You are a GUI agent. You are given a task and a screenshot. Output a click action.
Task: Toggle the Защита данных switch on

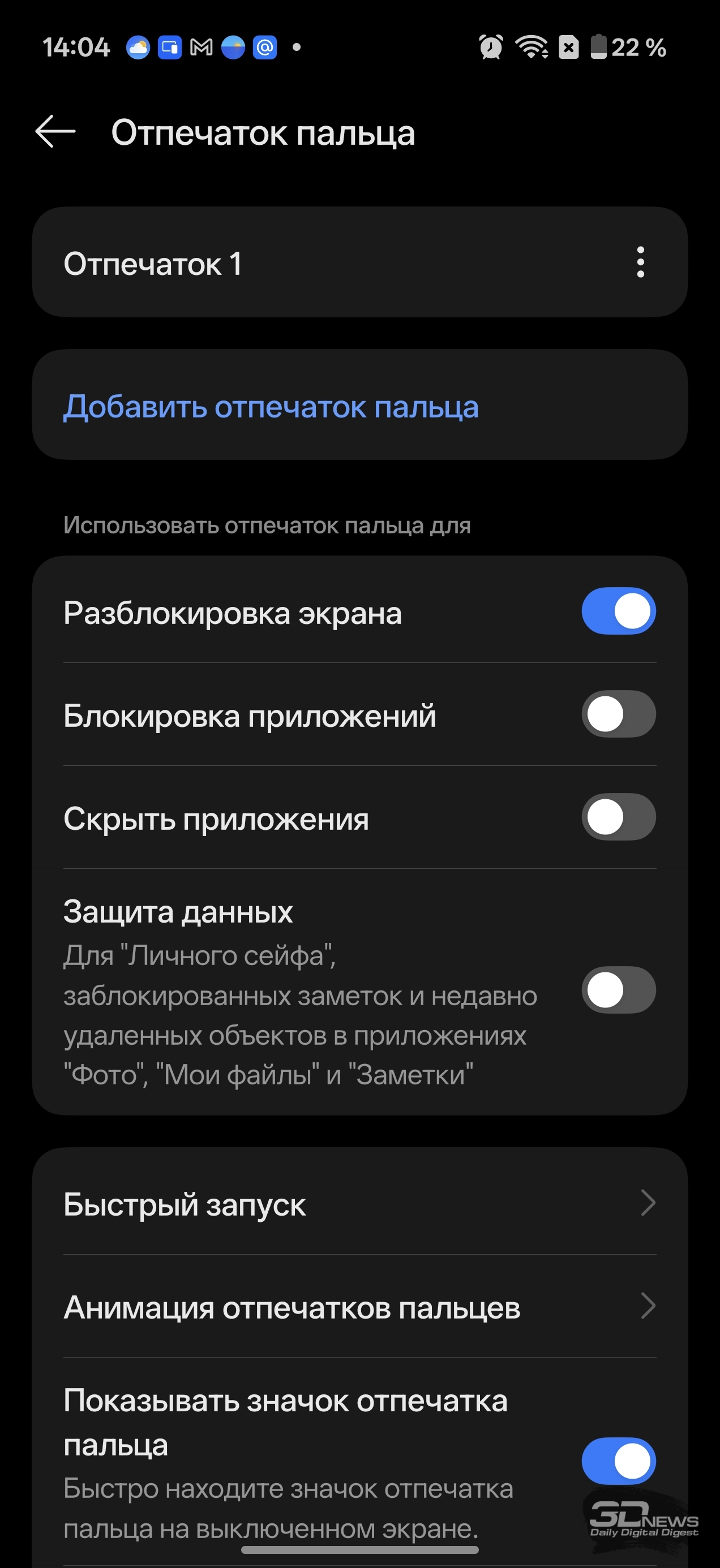[618, 990]
